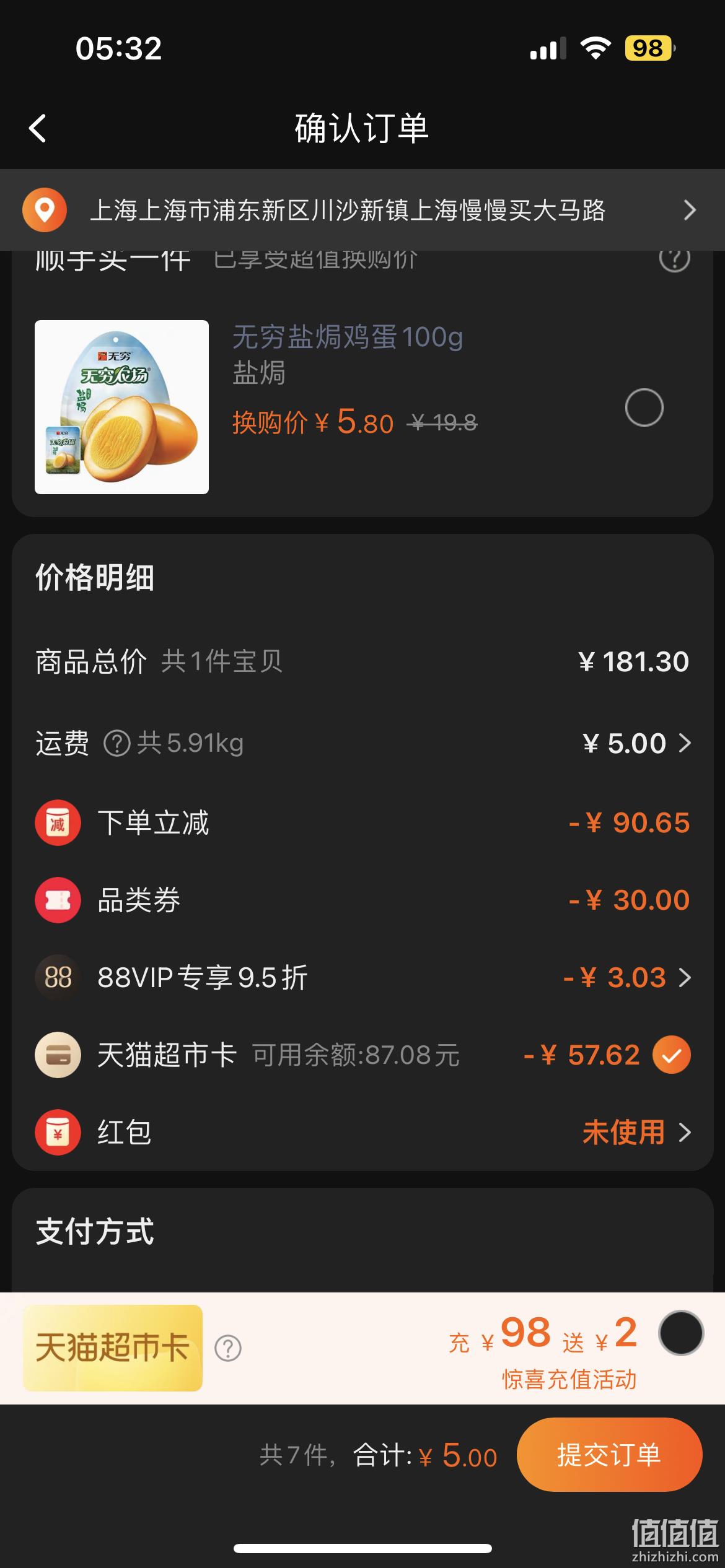The width and height of the screenshot is (725, 1568).
Task: Select the 无穷盐焗鸡蛋 add-on item
Action: [644, 407]
